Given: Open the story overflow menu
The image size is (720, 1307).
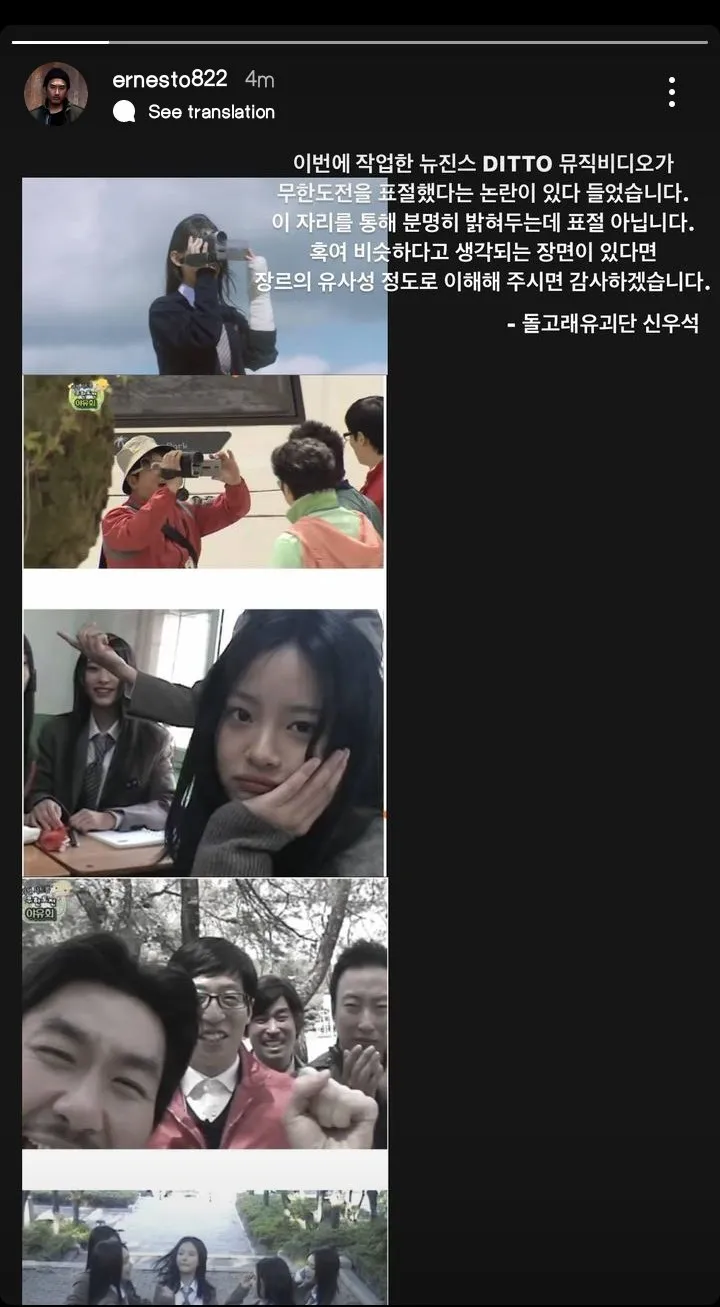Looking at the screenshot, I should (x=672, y=92).
